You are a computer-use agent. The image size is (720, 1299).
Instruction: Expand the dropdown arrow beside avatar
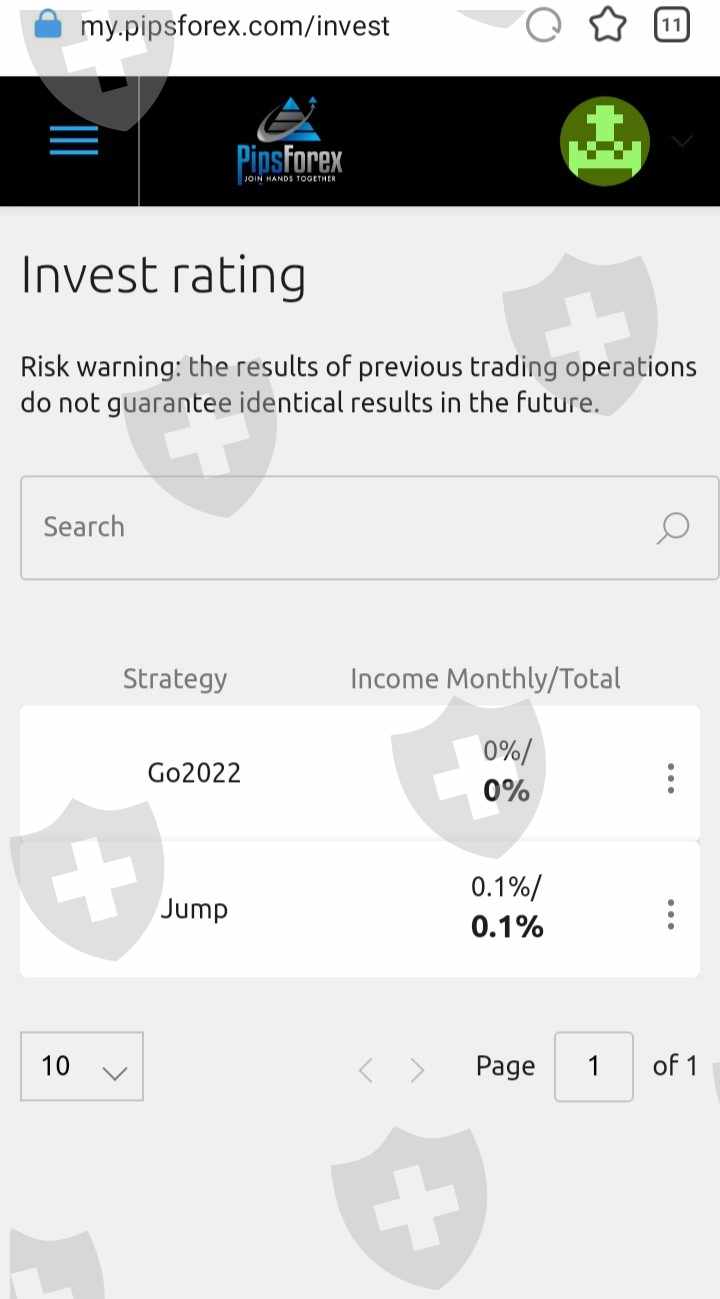[682, 141]
